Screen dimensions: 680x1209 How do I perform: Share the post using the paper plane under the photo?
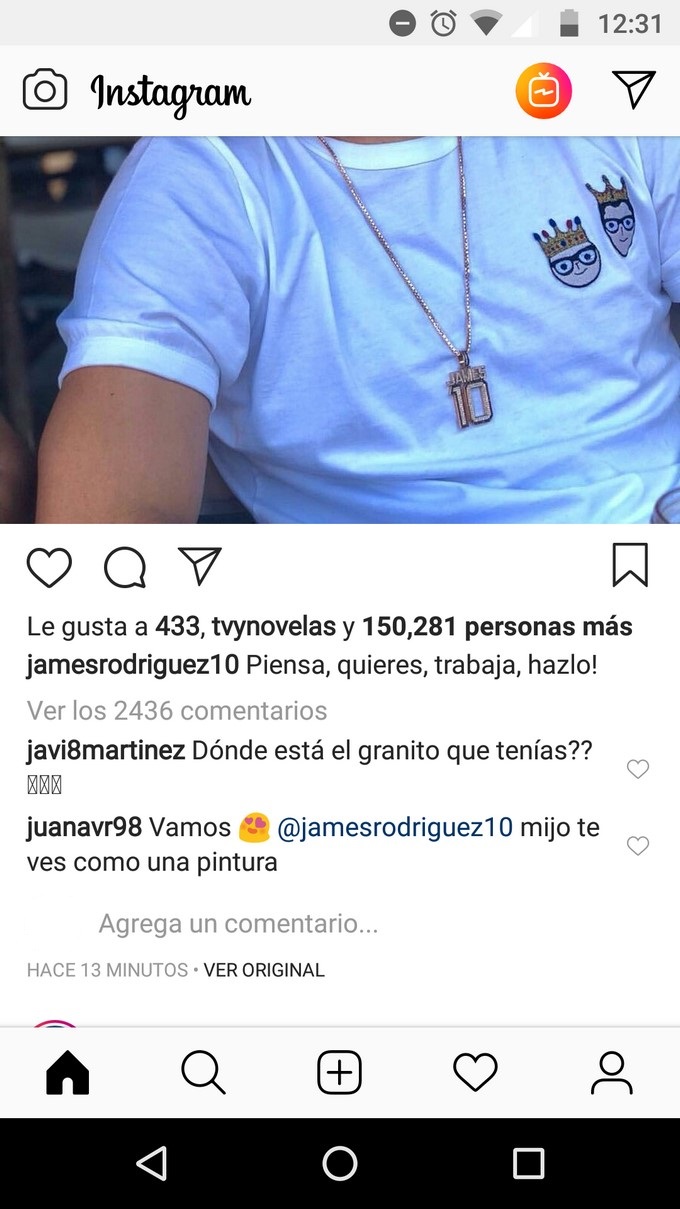199,566
